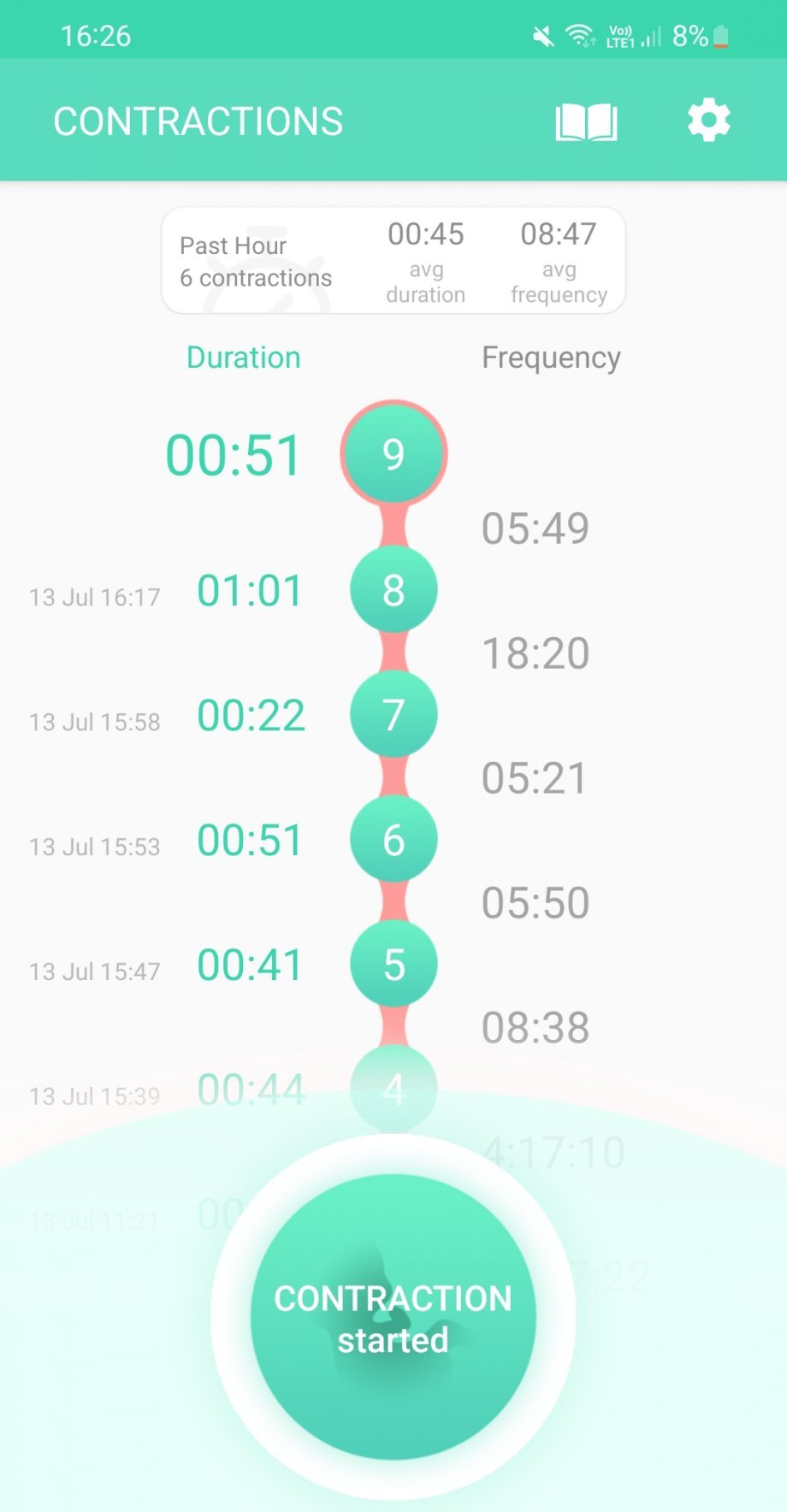Viewport: 787px width, 1512px height.
Task: Select contraction number 9
Action: (x=393, y=453)
